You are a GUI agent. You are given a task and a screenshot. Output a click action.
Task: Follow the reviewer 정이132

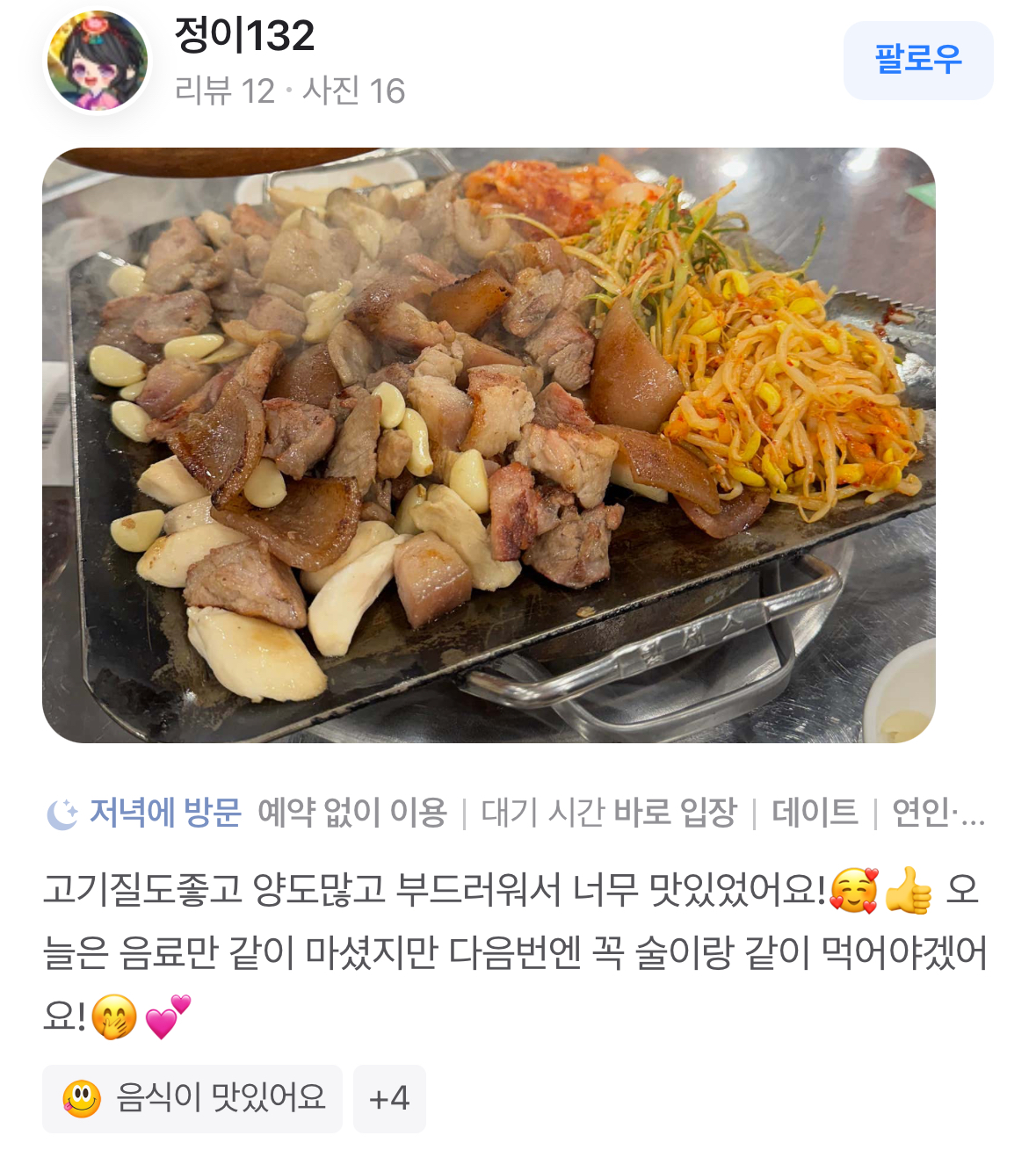click(x=917, y=60)
